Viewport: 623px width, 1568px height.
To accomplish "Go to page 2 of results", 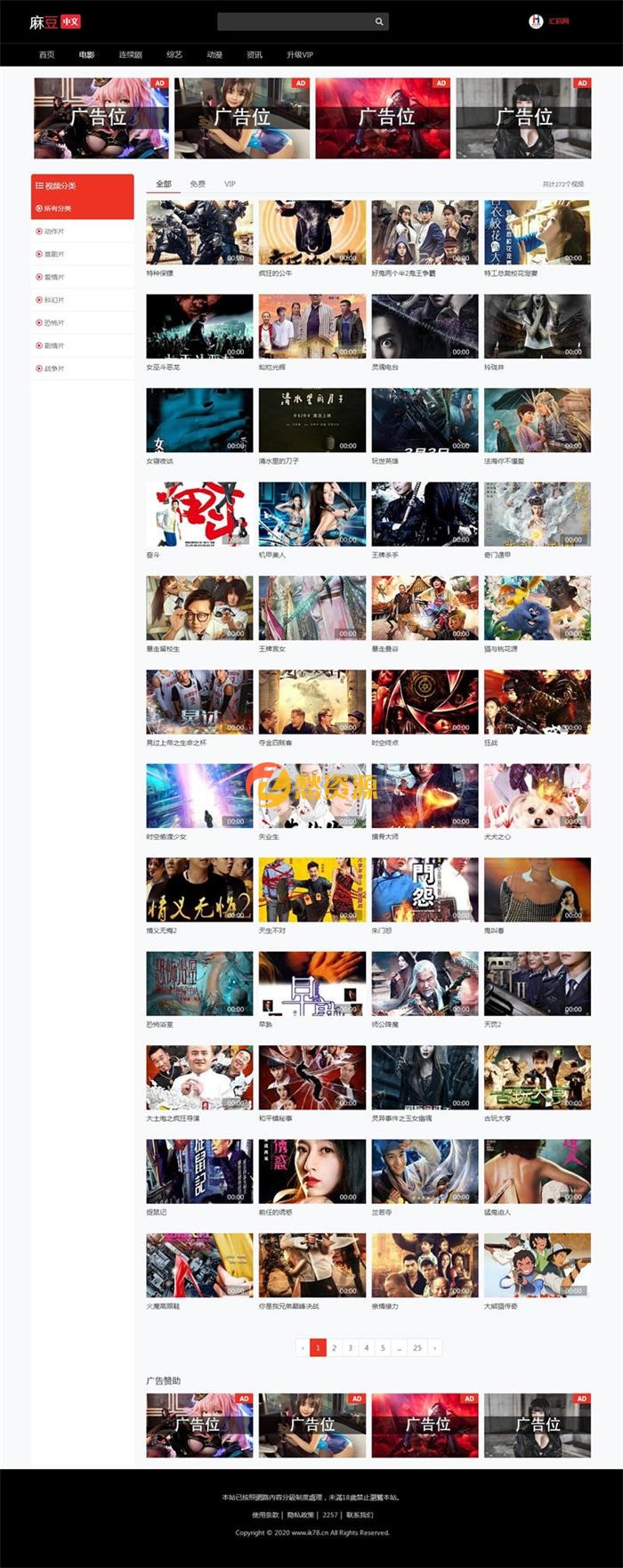I will coord(334,1348).
